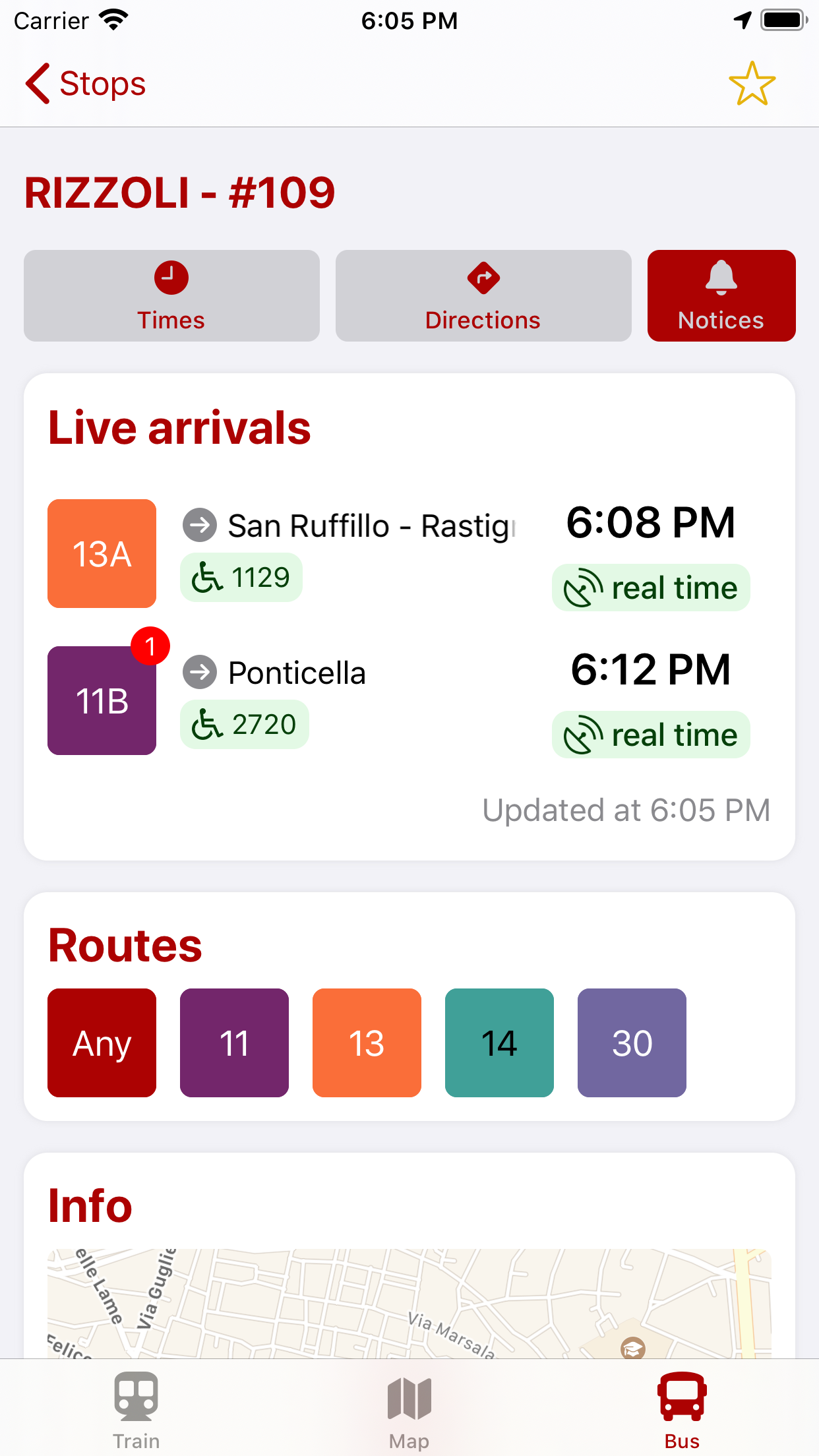This screenshot has height=1456, width=819.
Task: Filter arrivals by route 13
Action: pyautogui.click(x=367, y=1043)
